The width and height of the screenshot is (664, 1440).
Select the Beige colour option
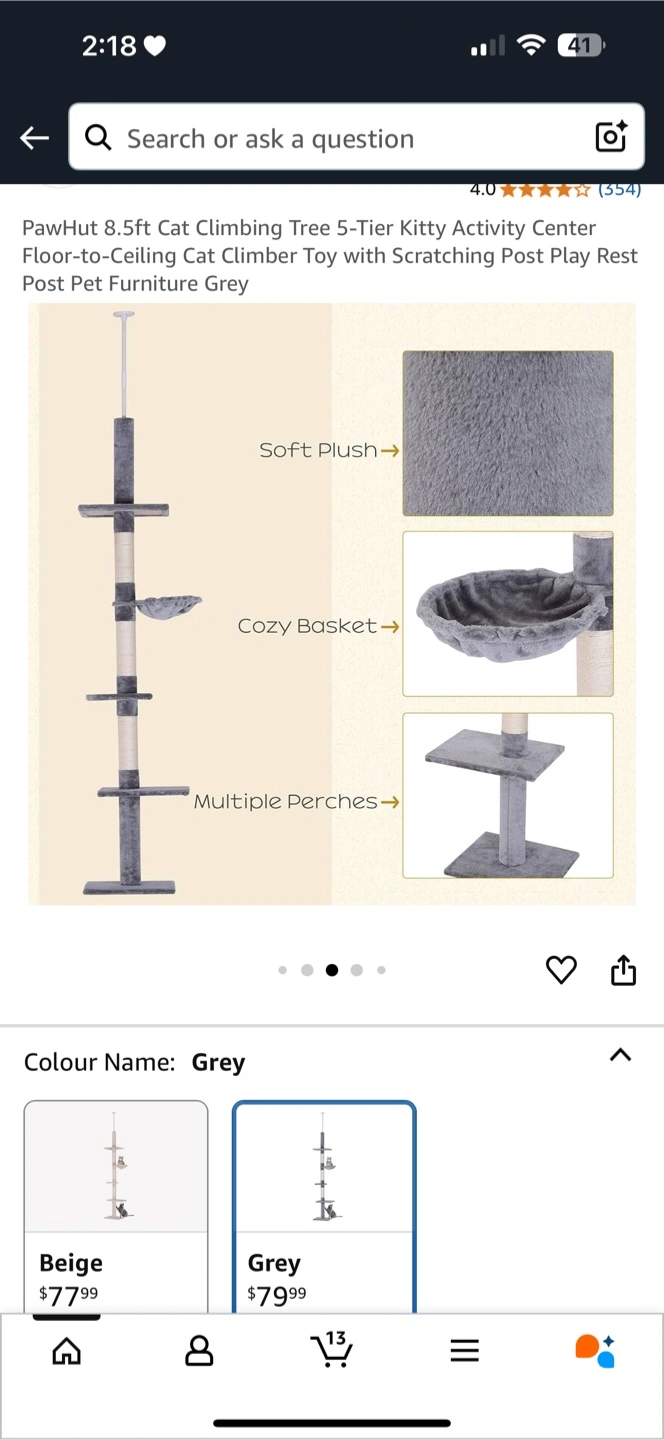[116, 1207]
